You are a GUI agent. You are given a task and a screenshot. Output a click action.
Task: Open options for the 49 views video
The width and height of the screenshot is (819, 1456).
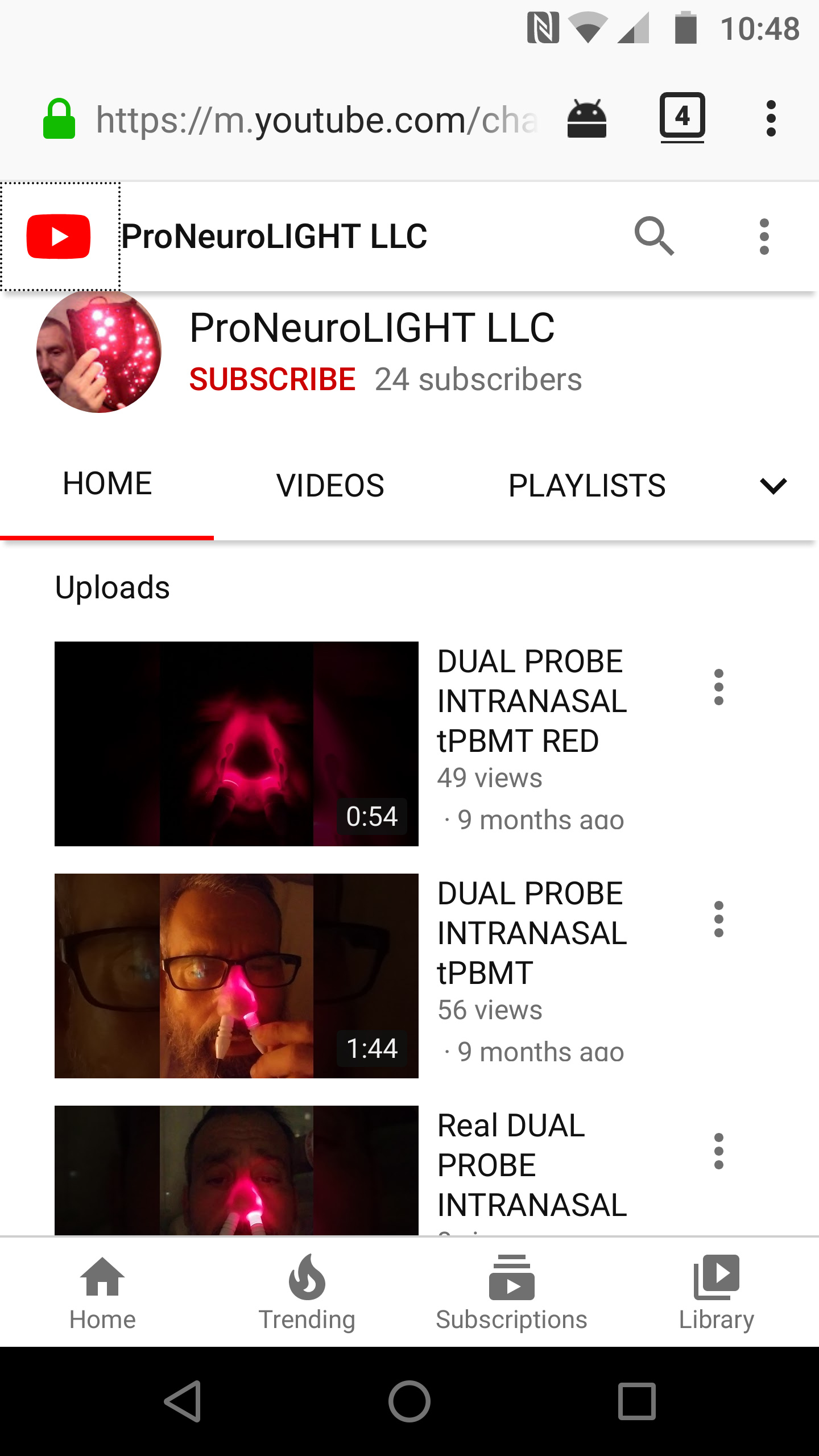[x=719, y=687]
